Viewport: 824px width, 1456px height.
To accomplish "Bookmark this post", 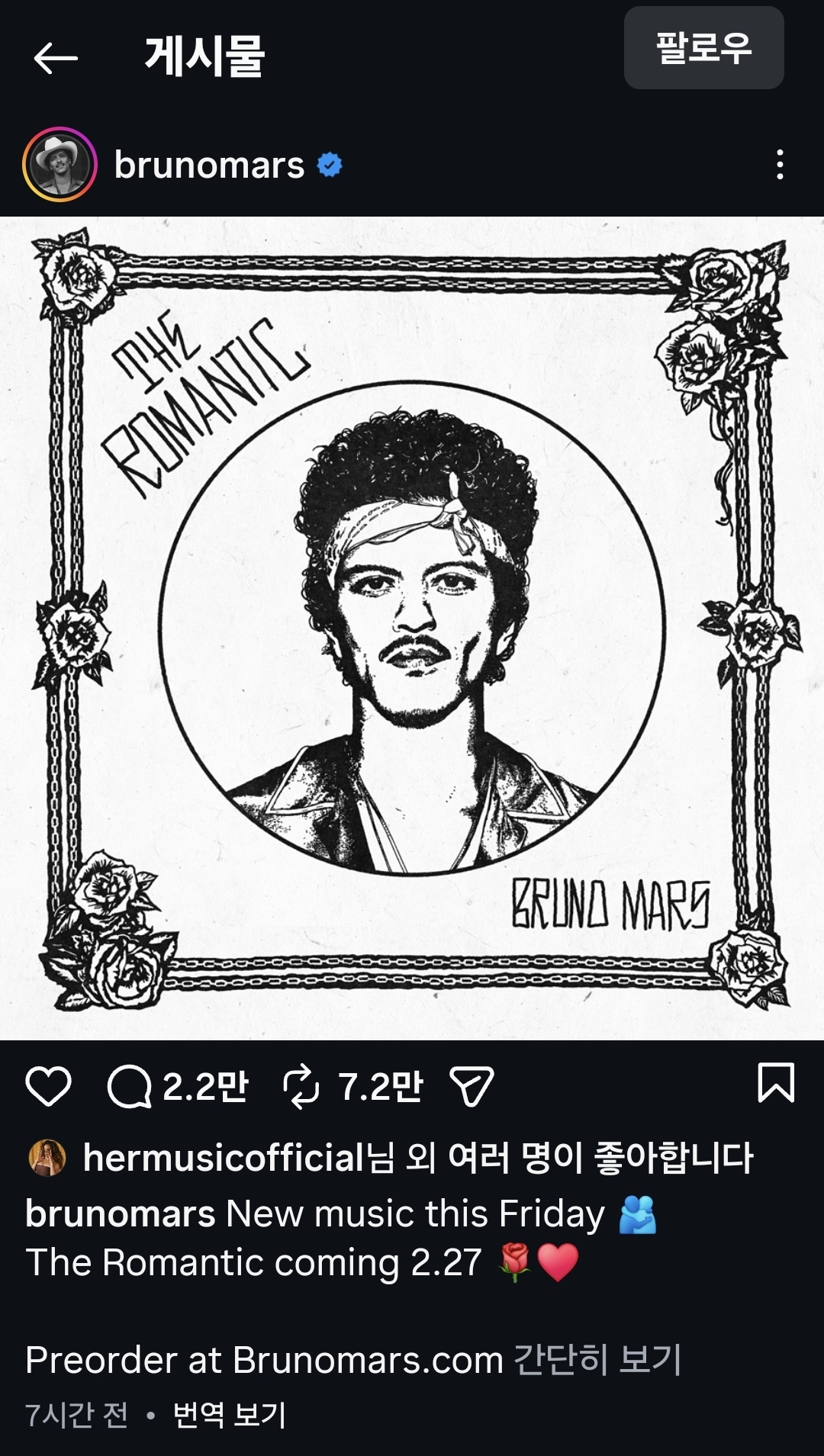I will pos(776,1083).
